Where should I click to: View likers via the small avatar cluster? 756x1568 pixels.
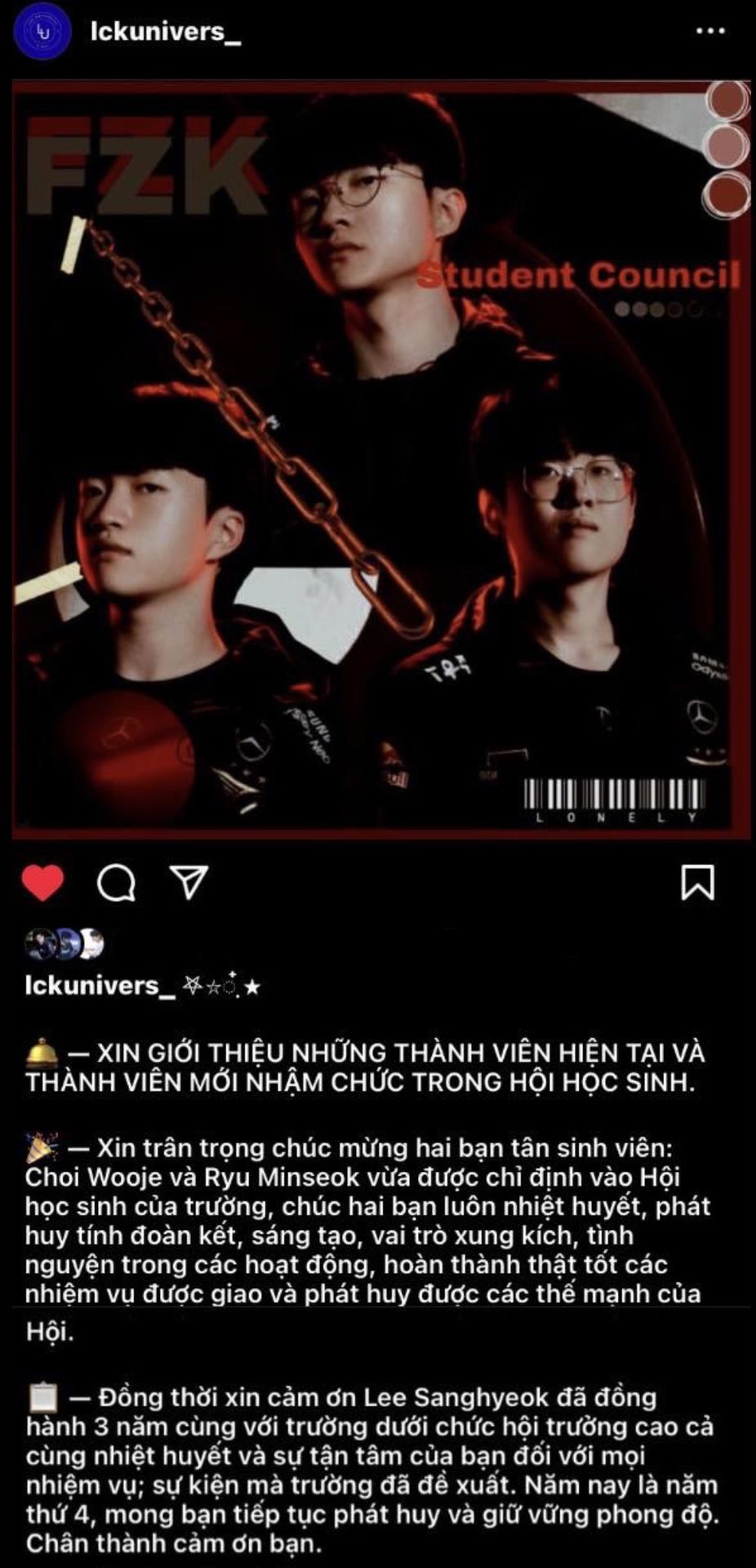pyautogui.click(x=65, y=944)
